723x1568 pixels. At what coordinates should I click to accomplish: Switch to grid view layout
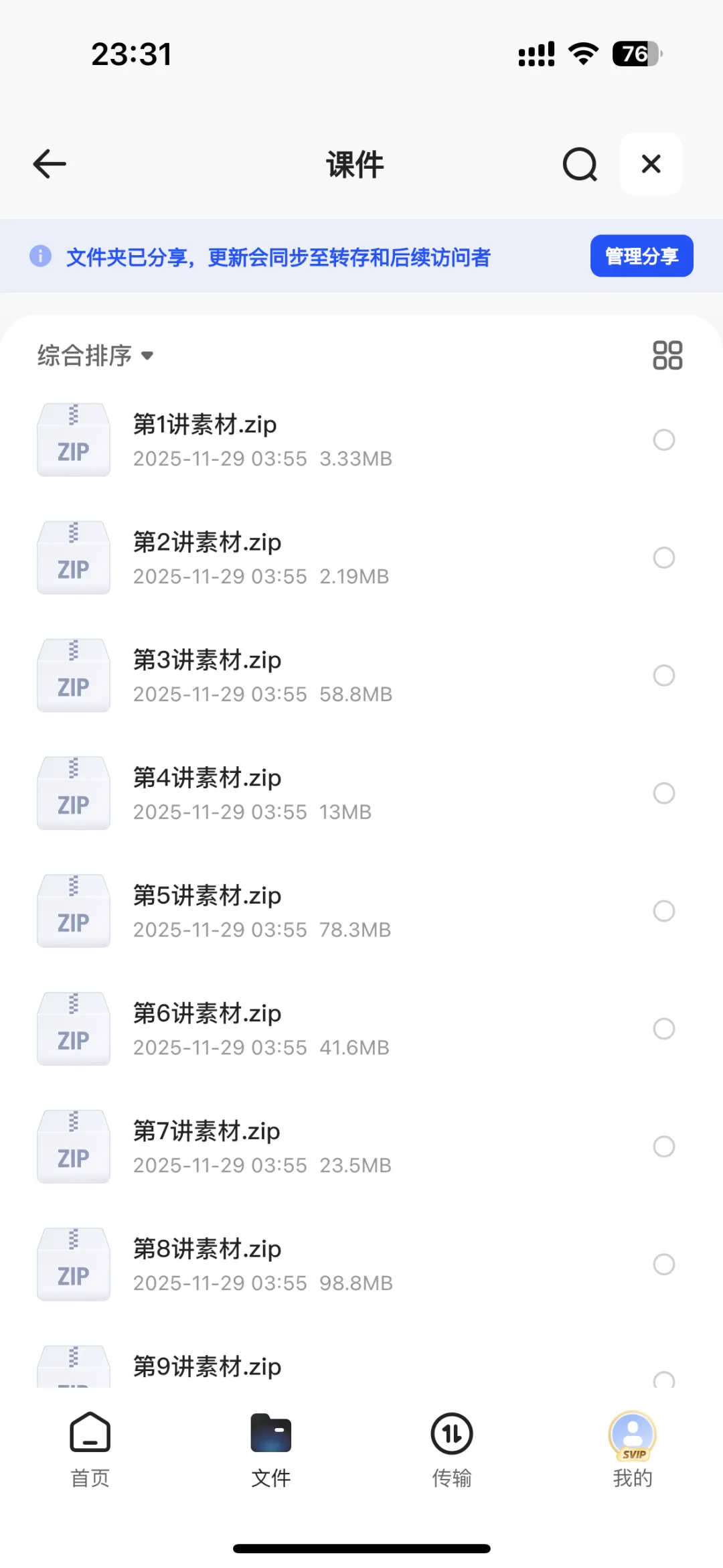click(x=667, y=356)
